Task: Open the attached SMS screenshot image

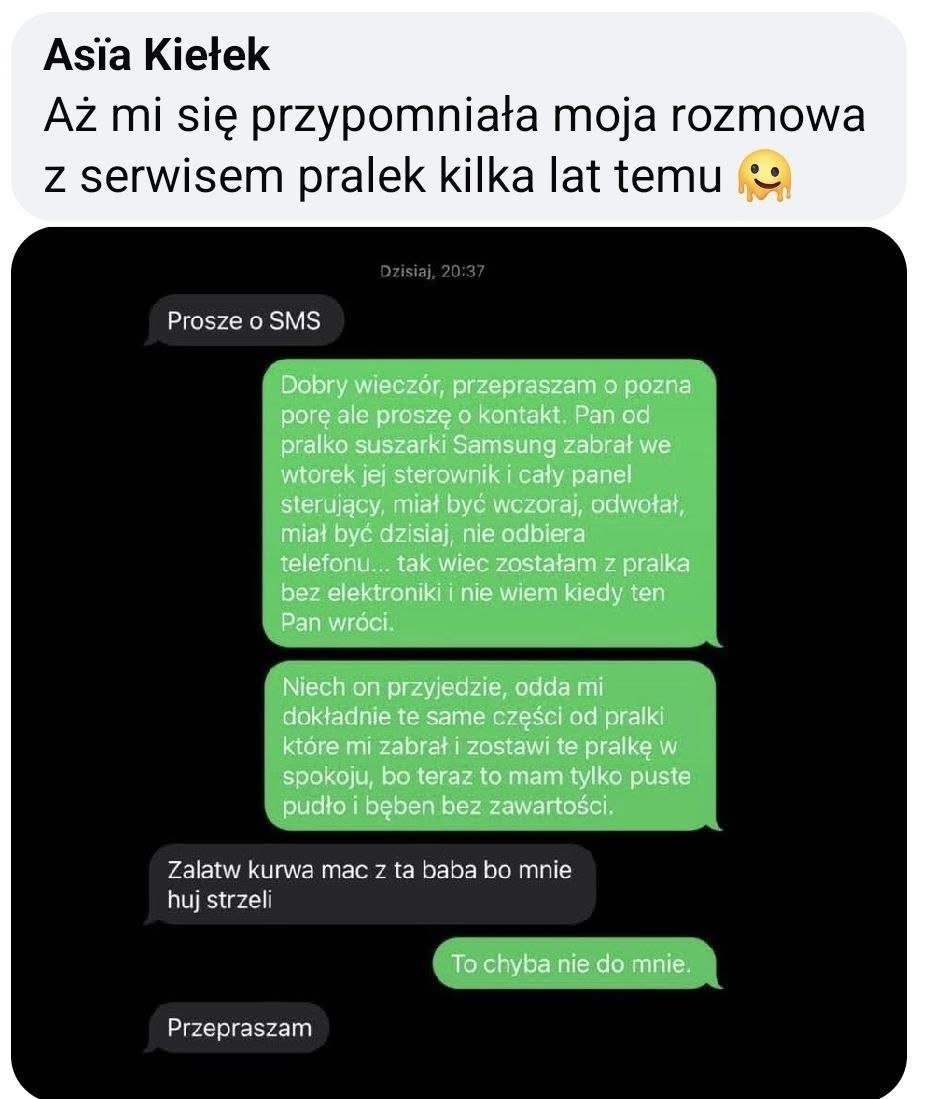Action: pyautogui.click(x=458, y=660)
